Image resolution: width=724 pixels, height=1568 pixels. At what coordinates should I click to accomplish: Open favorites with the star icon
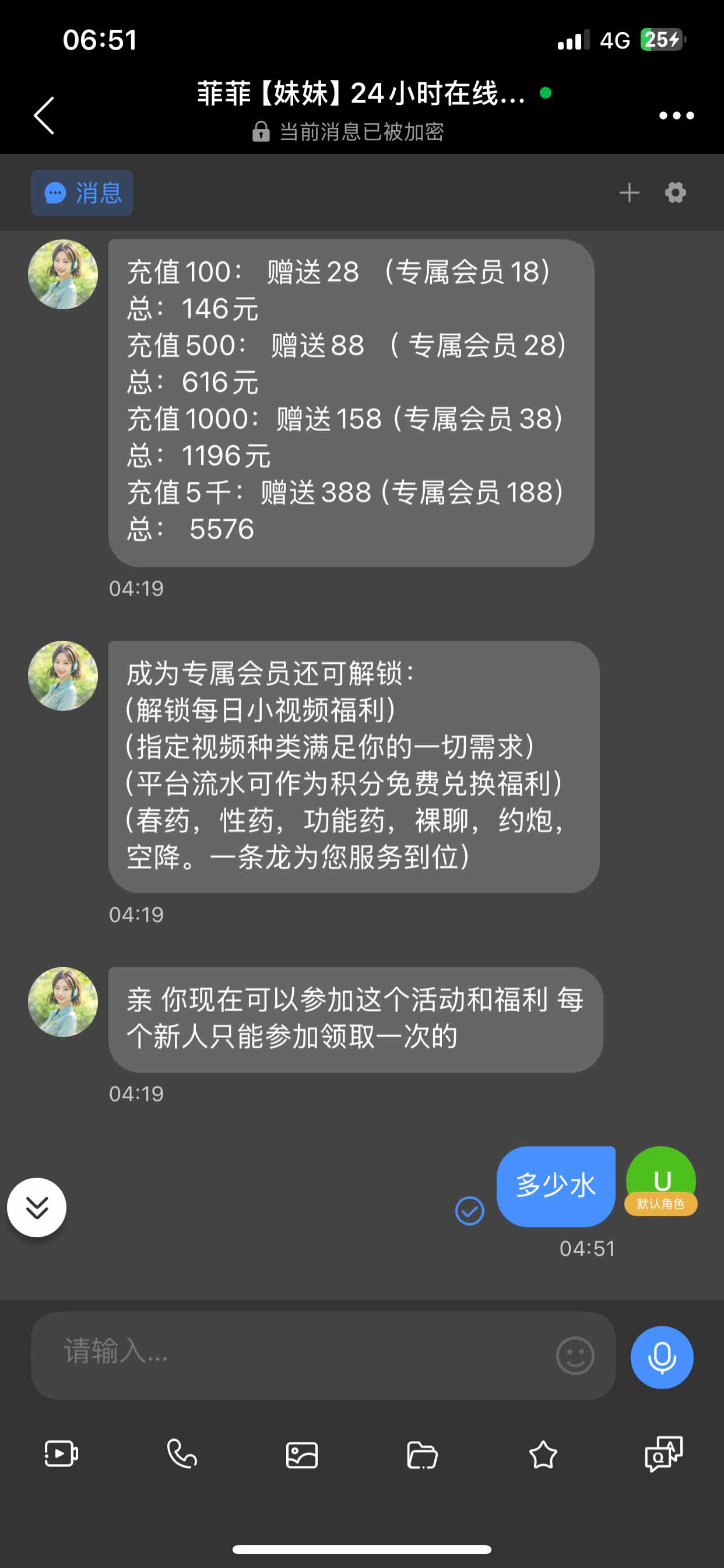point(543,1455)
